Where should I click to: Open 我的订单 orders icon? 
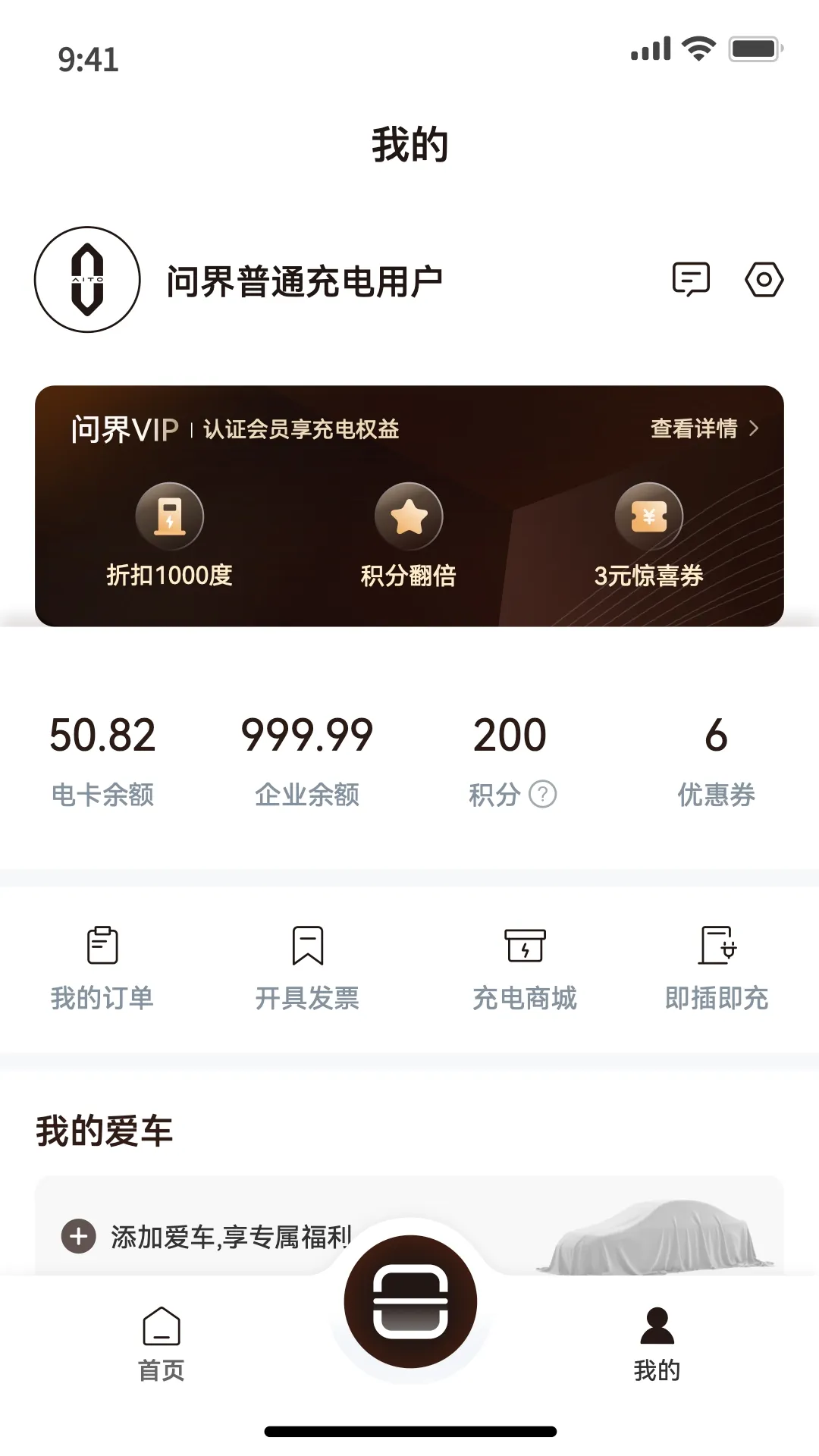(x=102, y=946)
